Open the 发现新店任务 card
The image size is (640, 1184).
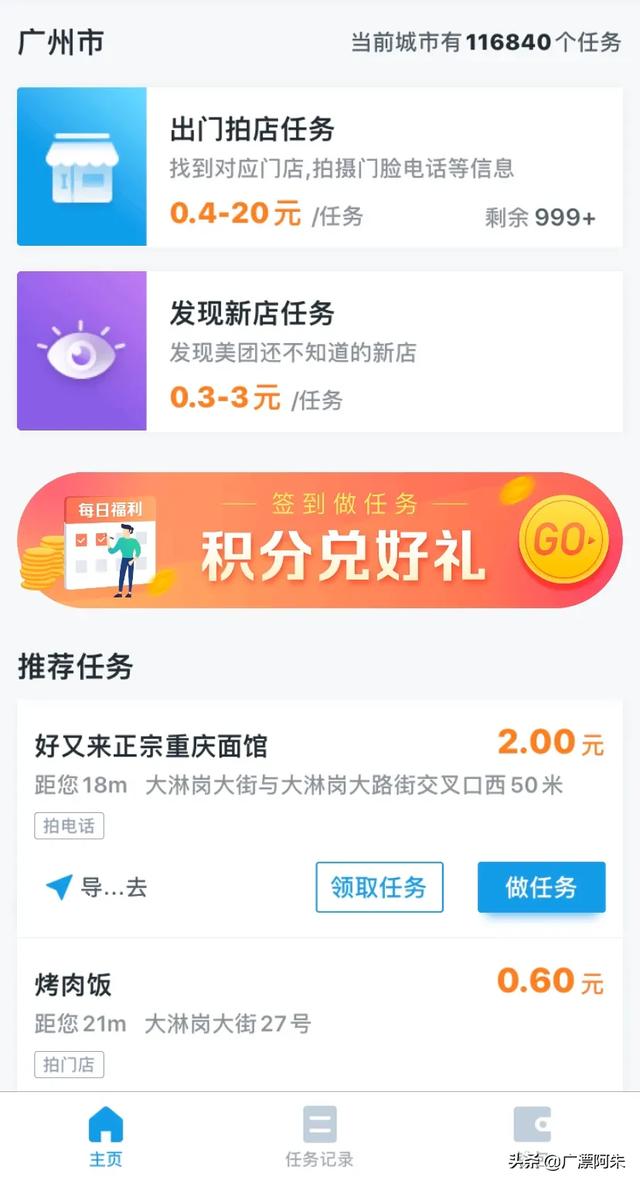point(320,351)
